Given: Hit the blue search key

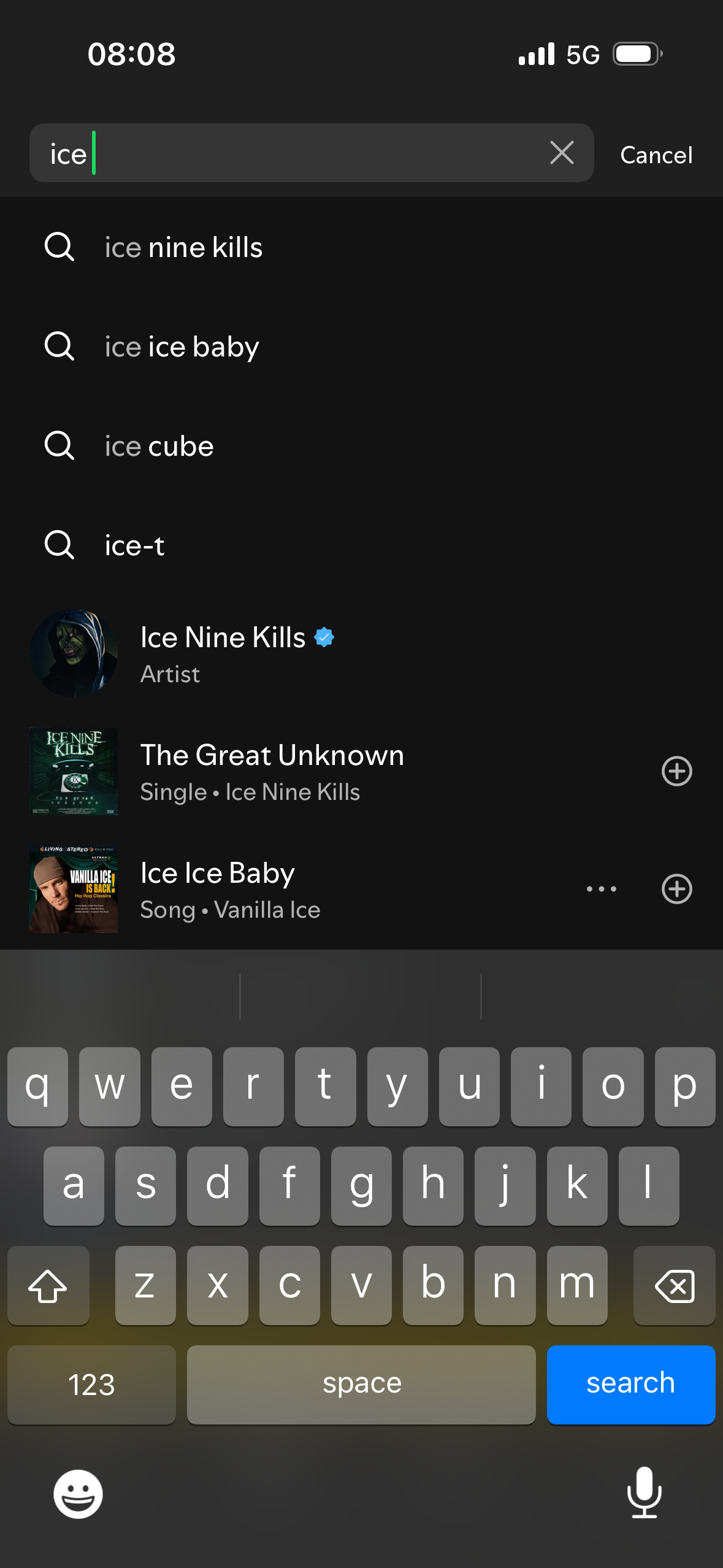Looking at the screenshot, I should click(x=630, y=1384).
